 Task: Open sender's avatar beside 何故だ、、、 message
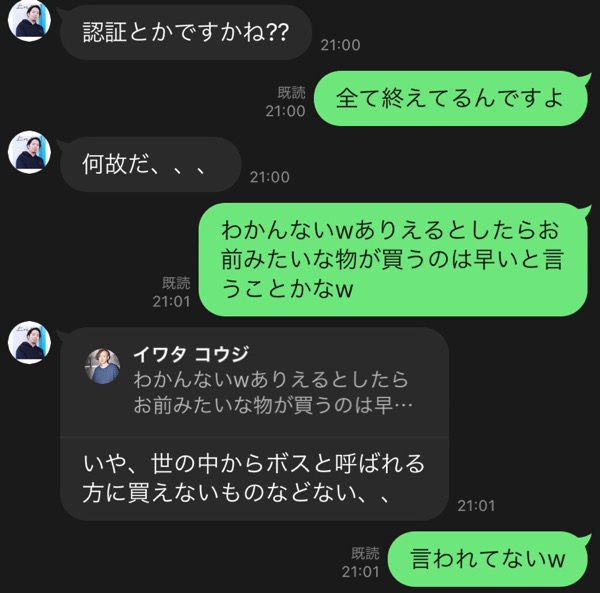29,152
